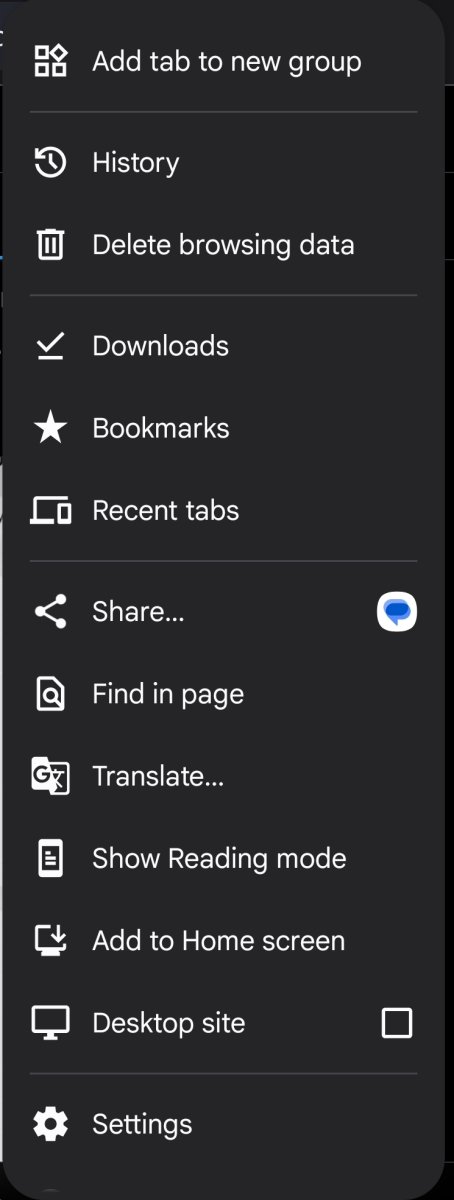Screen dimensions: 454x1200
Task: Share directly via the Messages app icon
Action: coord(397,612)
